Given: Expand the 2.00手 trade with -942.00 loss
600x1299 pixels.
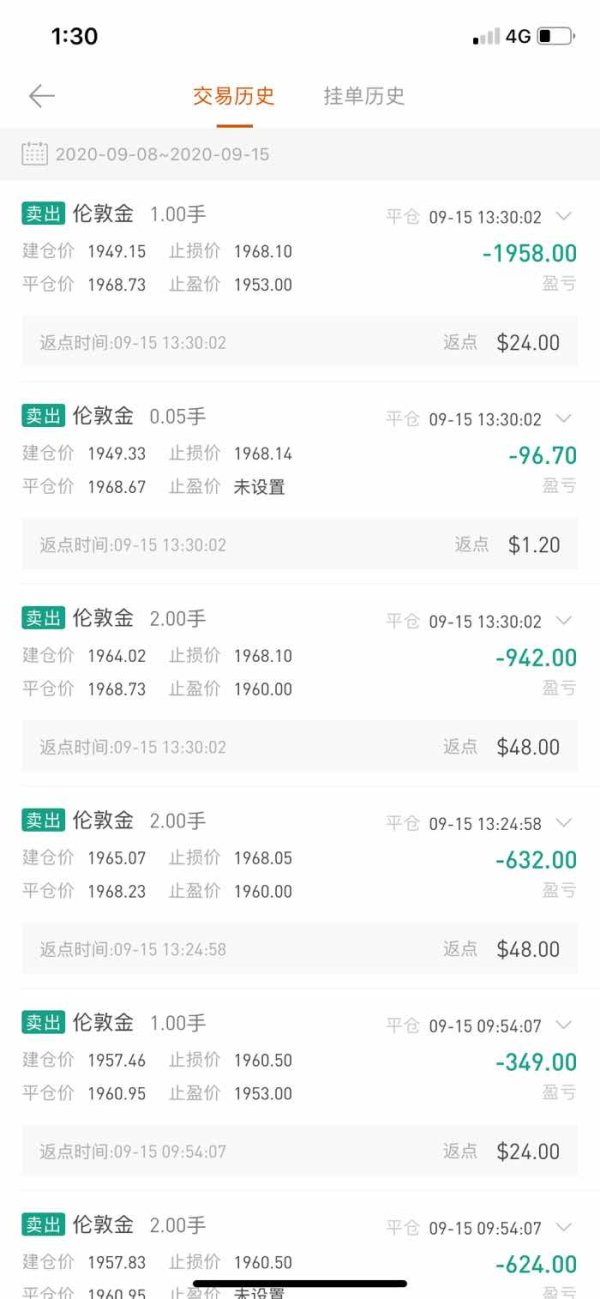Looking at the screenshot, I should (x=564, y=620).
